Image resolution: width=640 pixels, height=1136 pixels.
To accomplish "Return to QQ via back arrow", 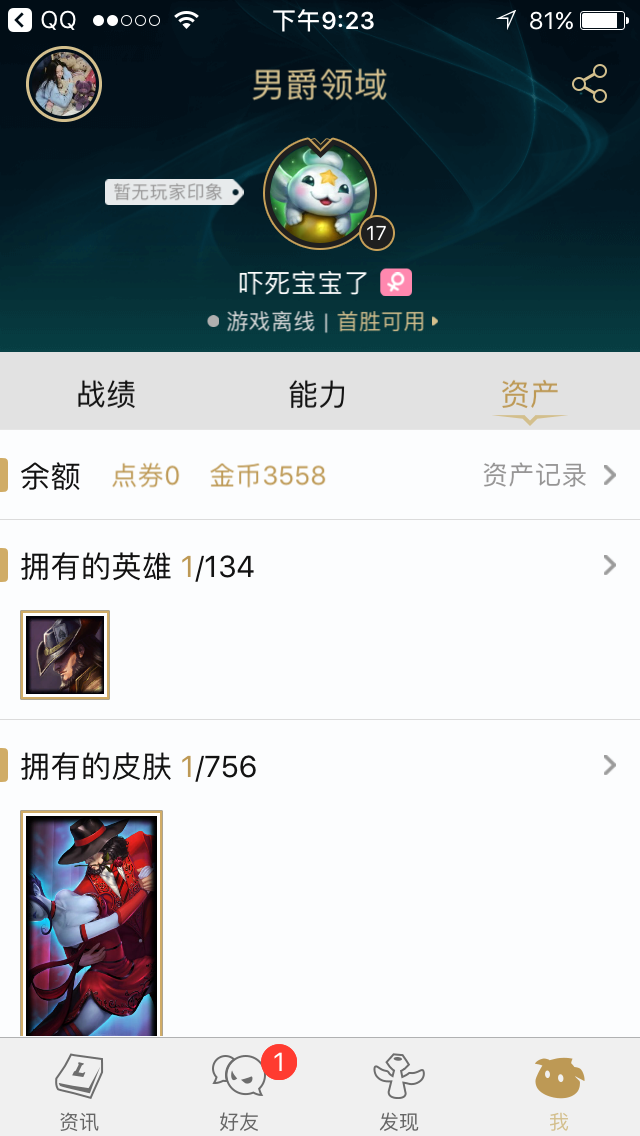I will coord(20,20).
